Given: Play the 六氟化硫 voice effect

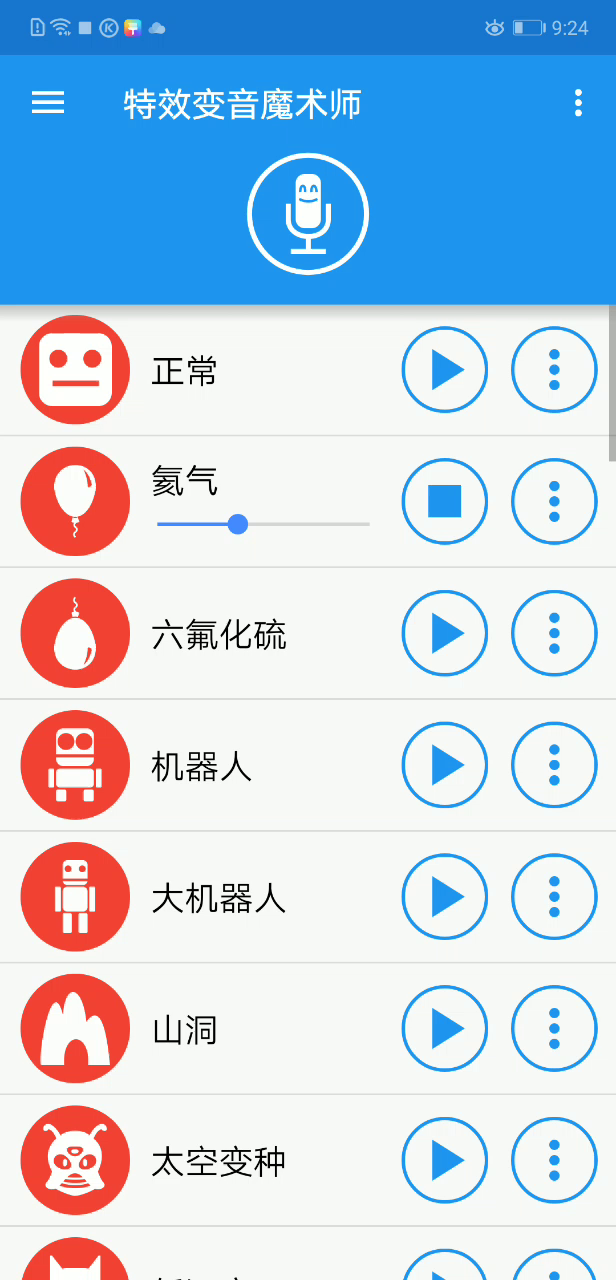Looking at the screenshot, I should [445, 633].
